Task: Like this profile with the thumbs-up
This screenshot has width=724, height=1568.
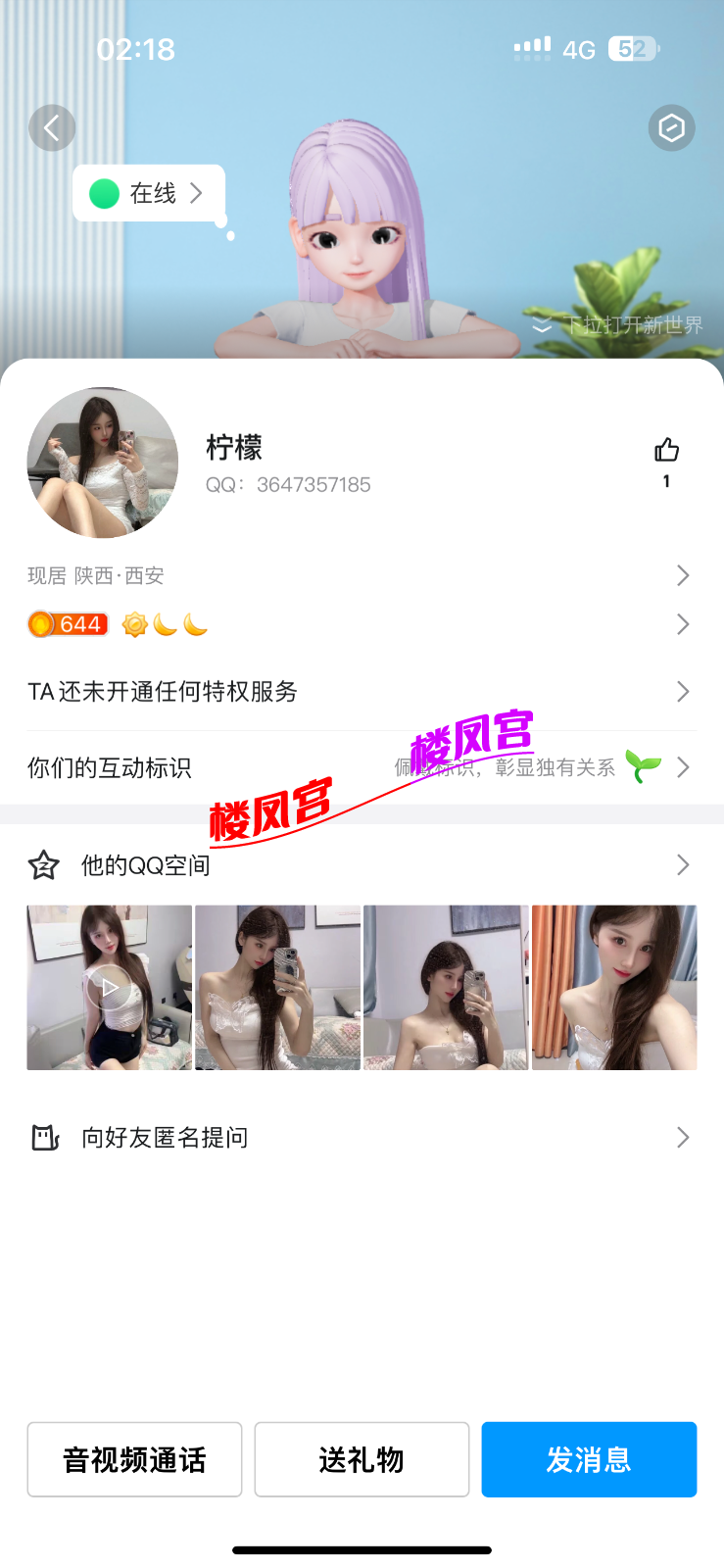Action: (x=666, y=451)
